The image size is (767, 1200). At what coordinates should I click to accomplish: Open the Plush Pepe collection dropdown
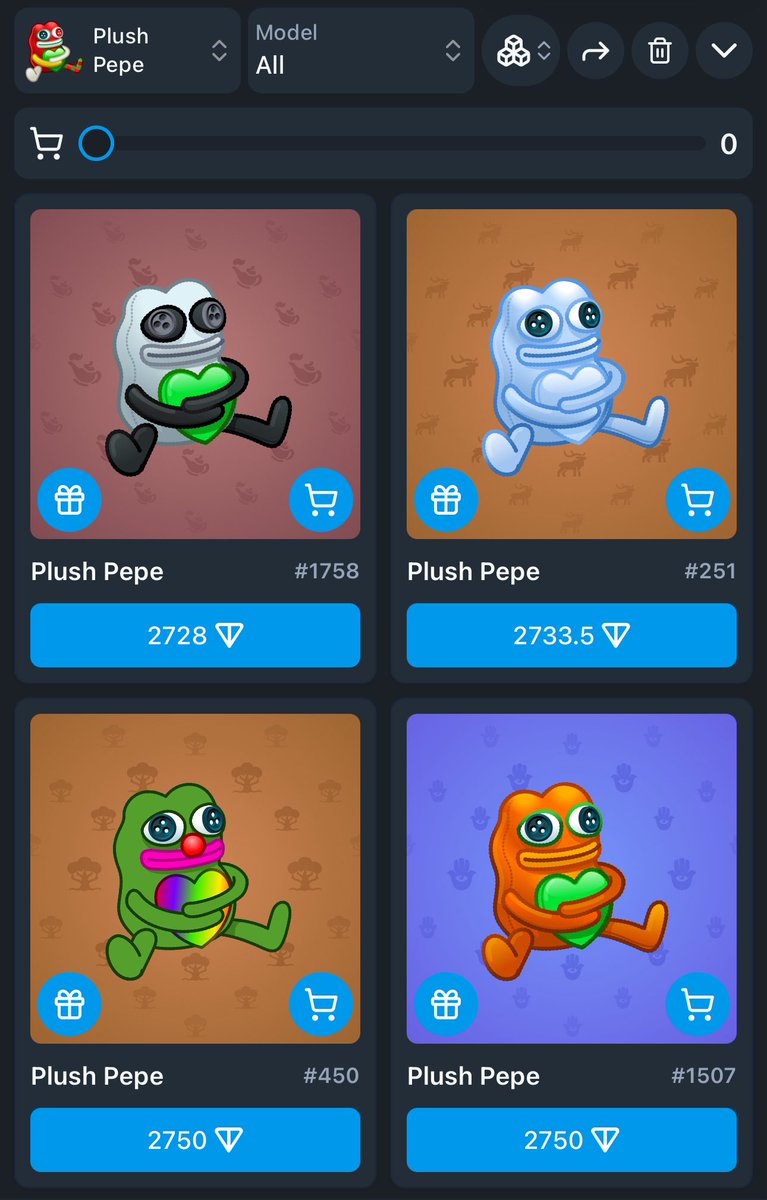pyautogui.click(x=127, y=51)
